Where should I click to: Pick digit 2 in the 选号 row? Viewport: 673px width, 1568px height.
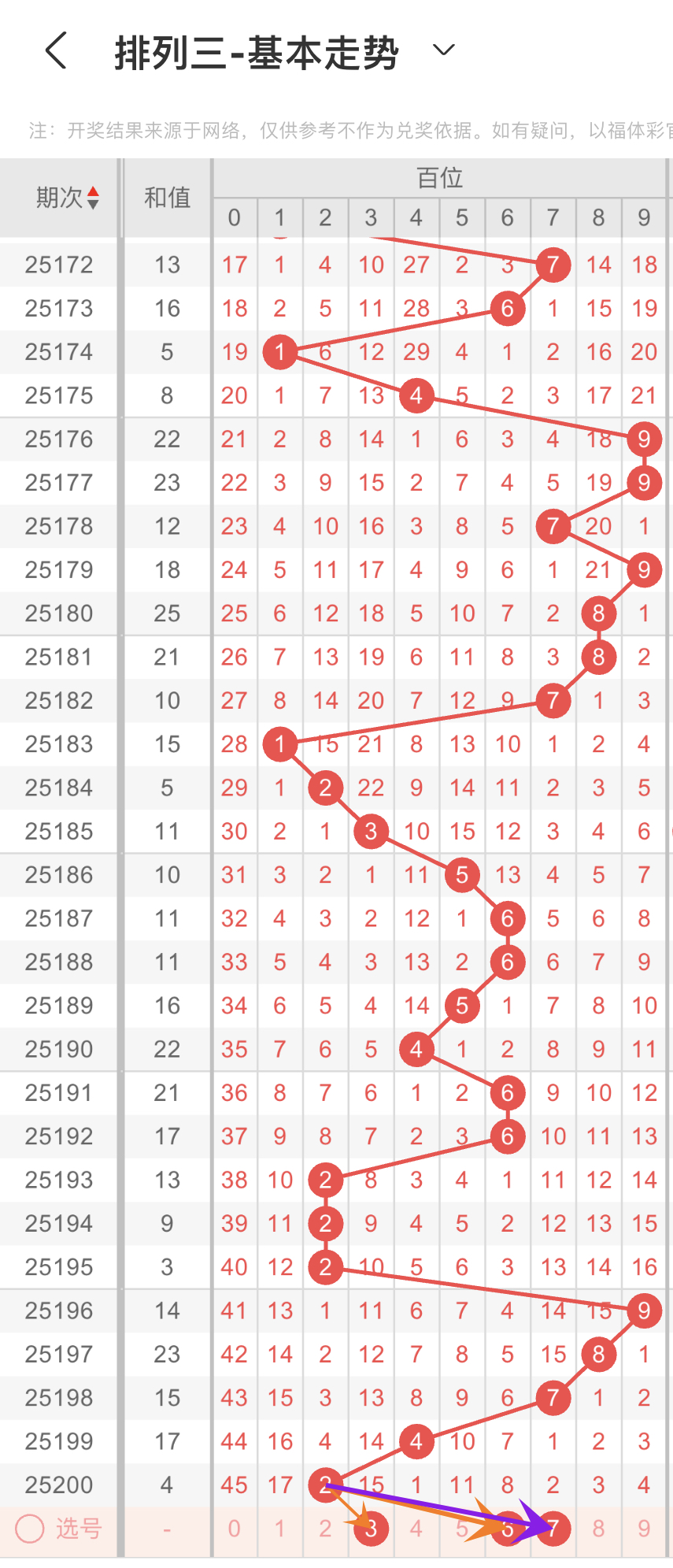(x=325, y=1529)
